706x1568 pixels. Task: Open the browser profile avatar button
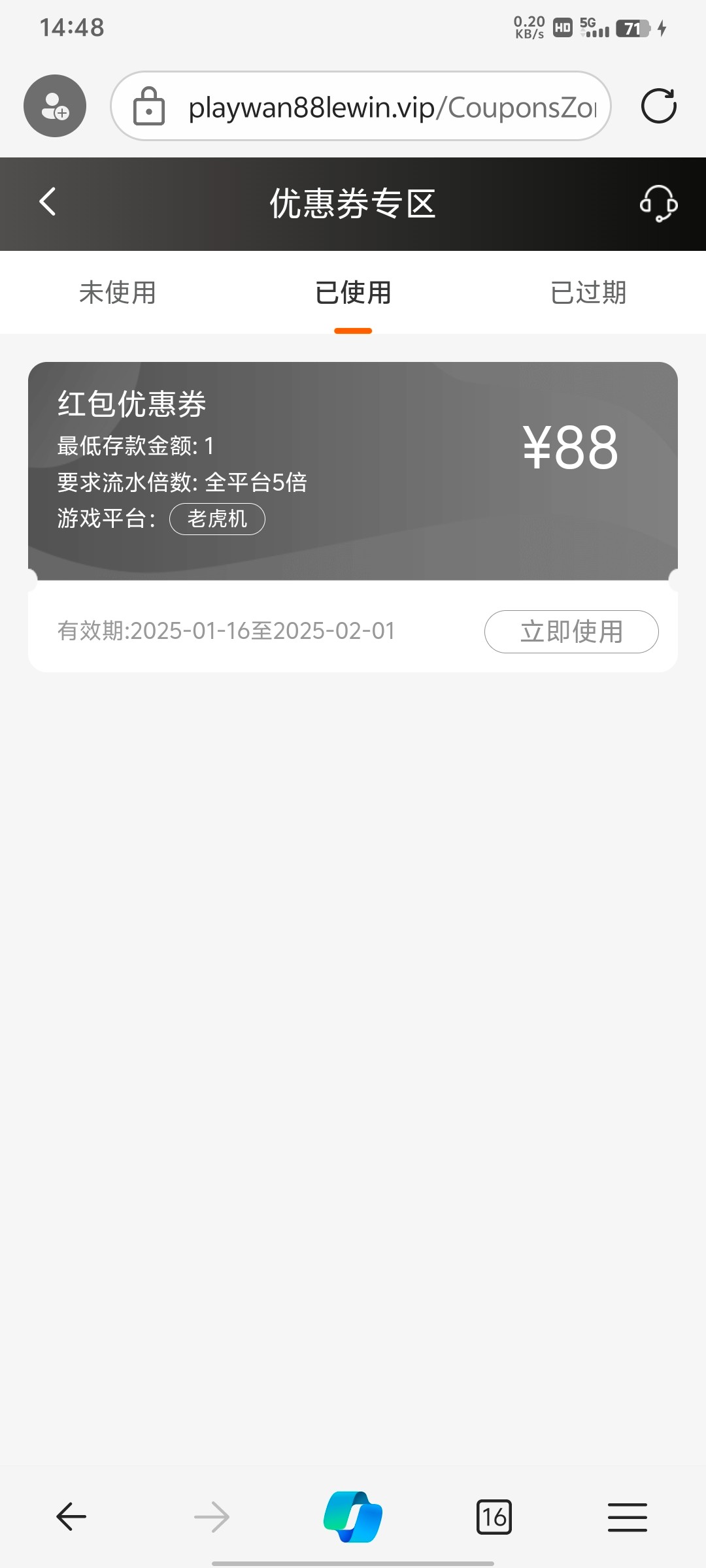tap(55, 106)
